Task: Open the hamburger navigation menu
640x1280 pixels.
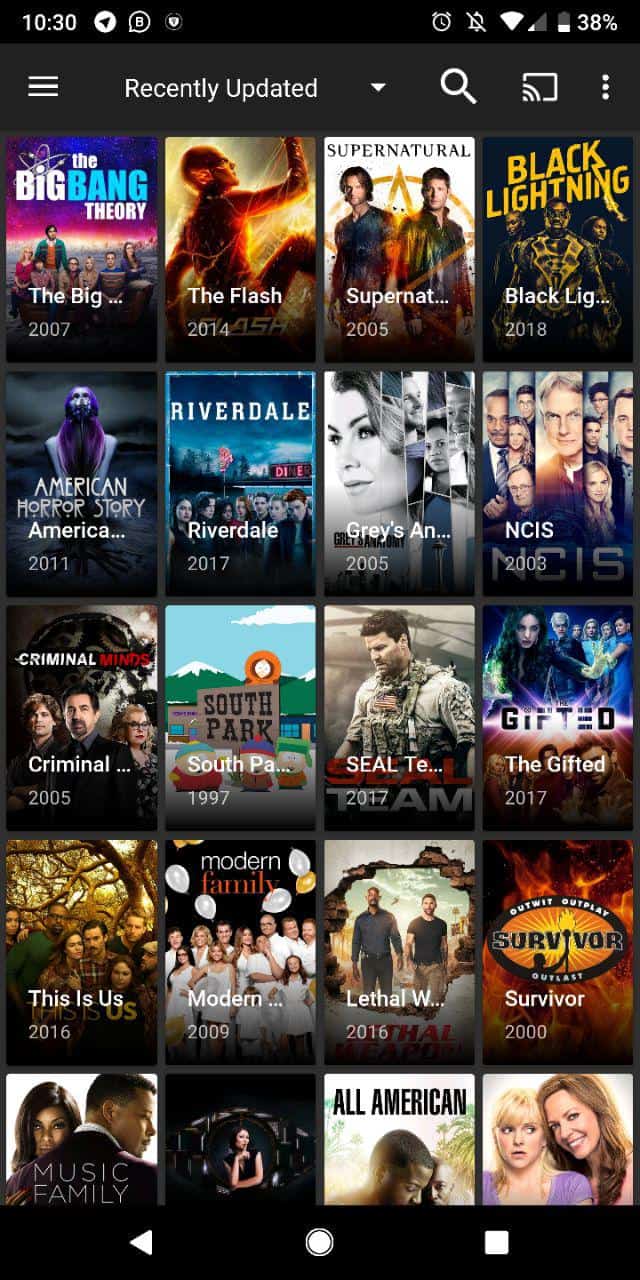Action: pyautogui.click(x=43, y=87)
